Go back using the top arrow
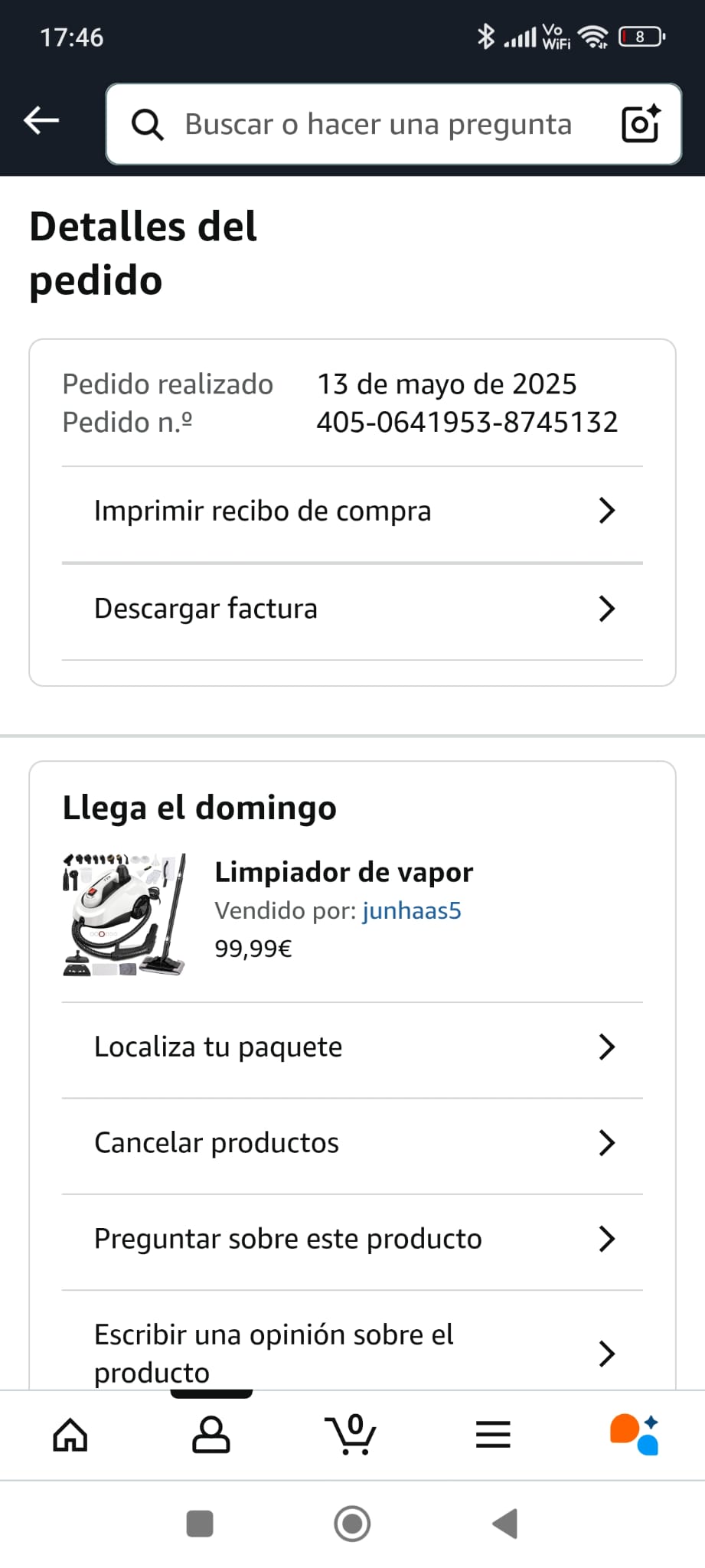705x1568 pixels. click(x=41, y=121)
